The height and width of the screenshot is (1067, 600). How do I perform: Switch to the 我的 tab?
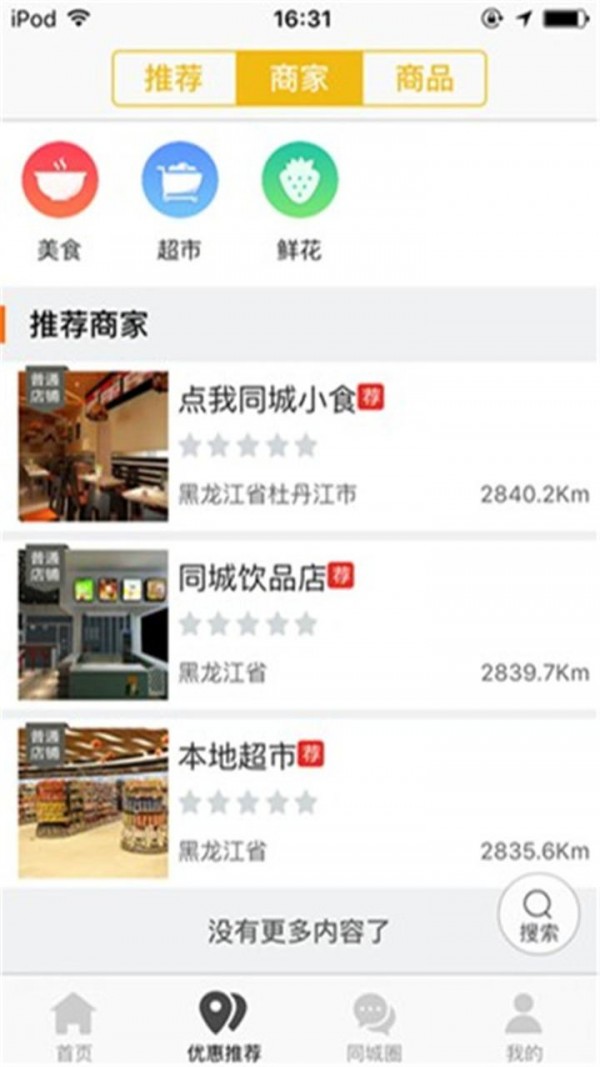click(x=523, y=1026)
